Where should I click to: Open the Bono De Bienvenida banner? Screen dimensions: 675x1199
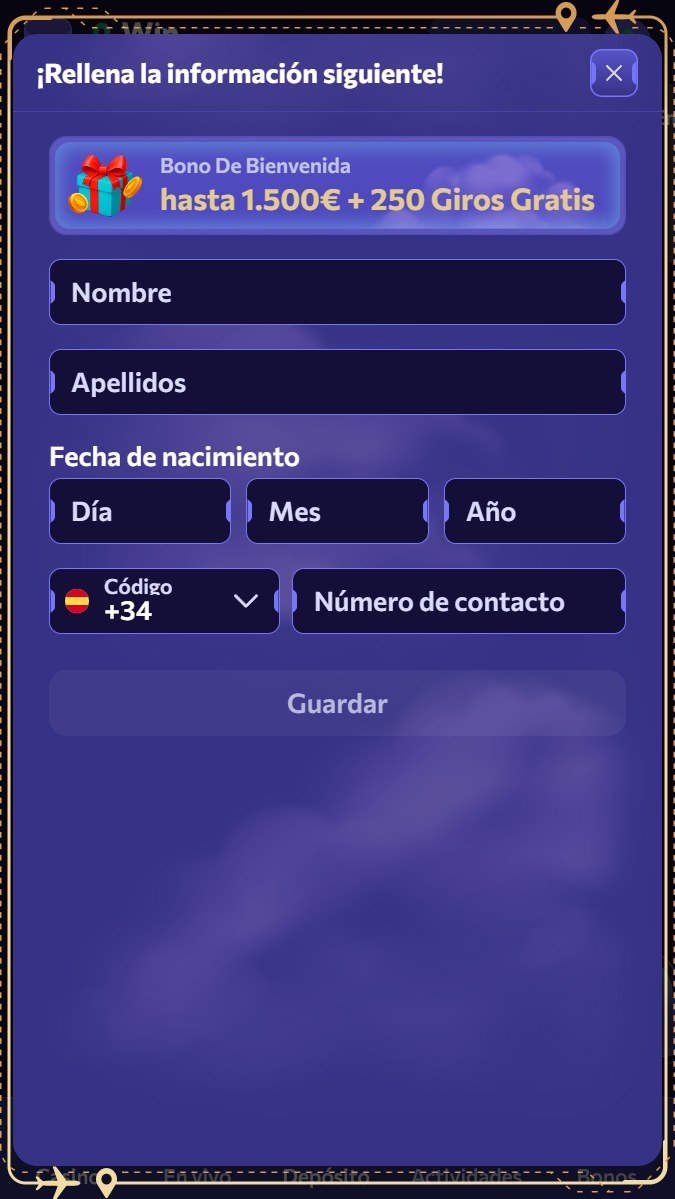coord(337,186)
